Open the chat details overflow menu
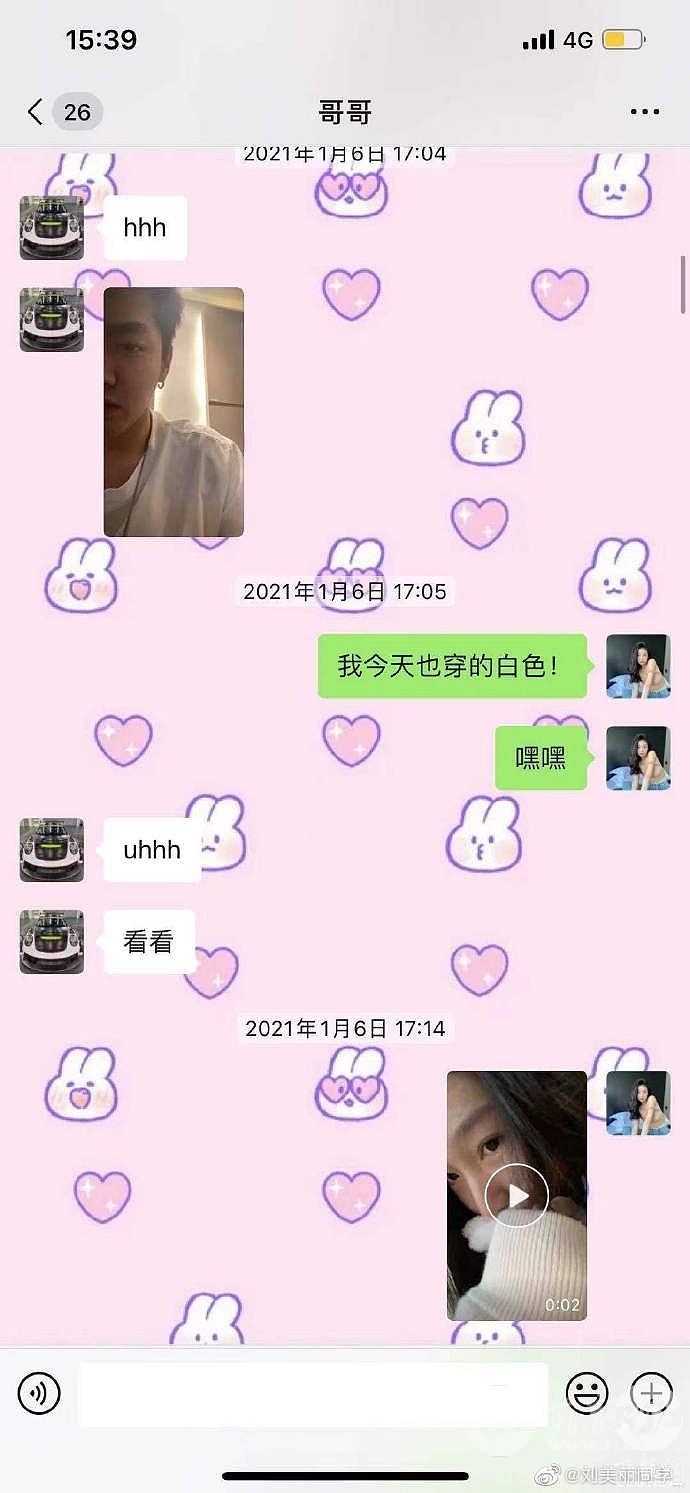Viewport: 690px width, 1493px height. 645,112
